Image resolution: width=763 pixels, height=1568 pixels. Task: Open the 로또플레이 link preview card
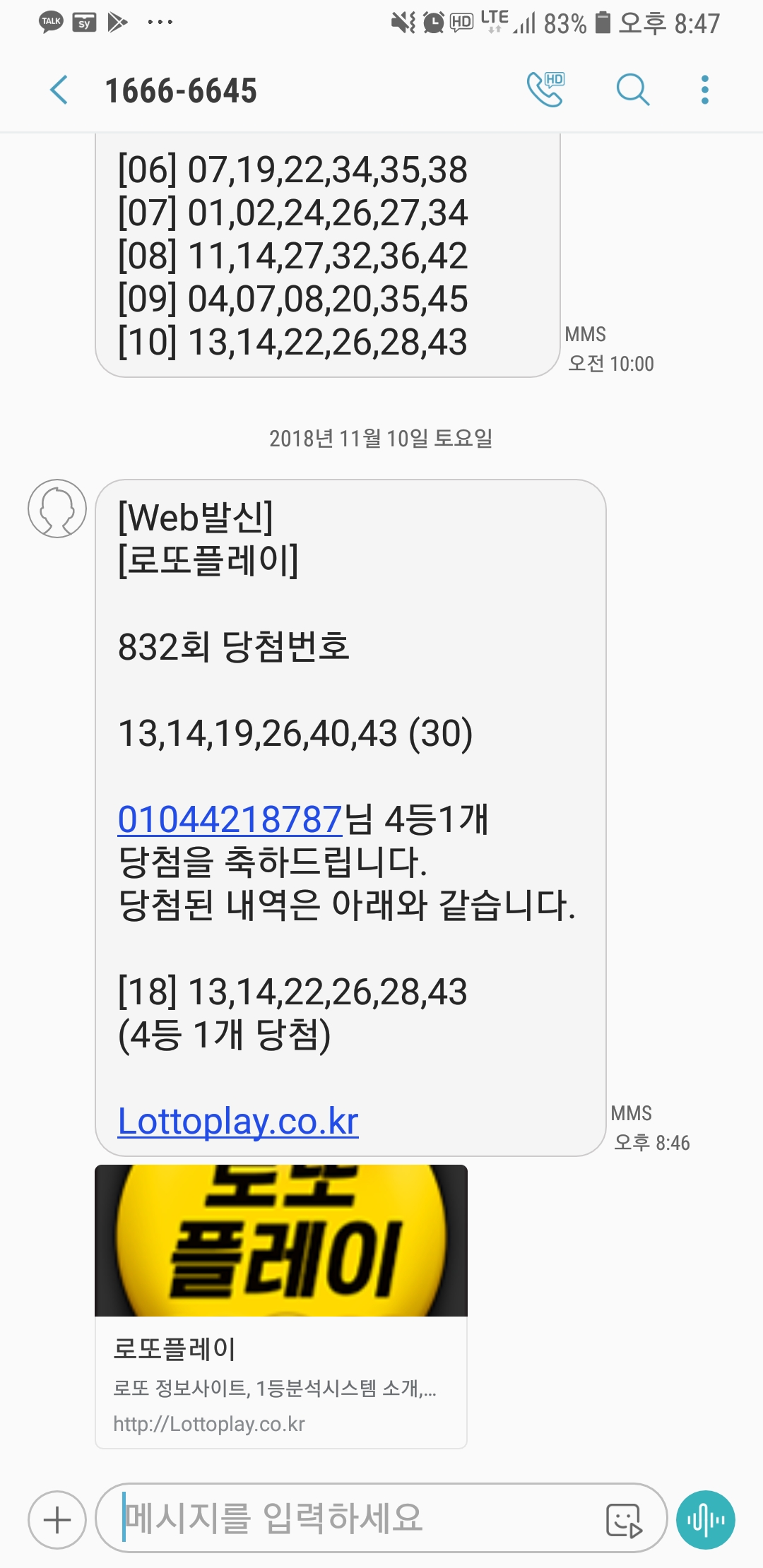coord(281,1307)
